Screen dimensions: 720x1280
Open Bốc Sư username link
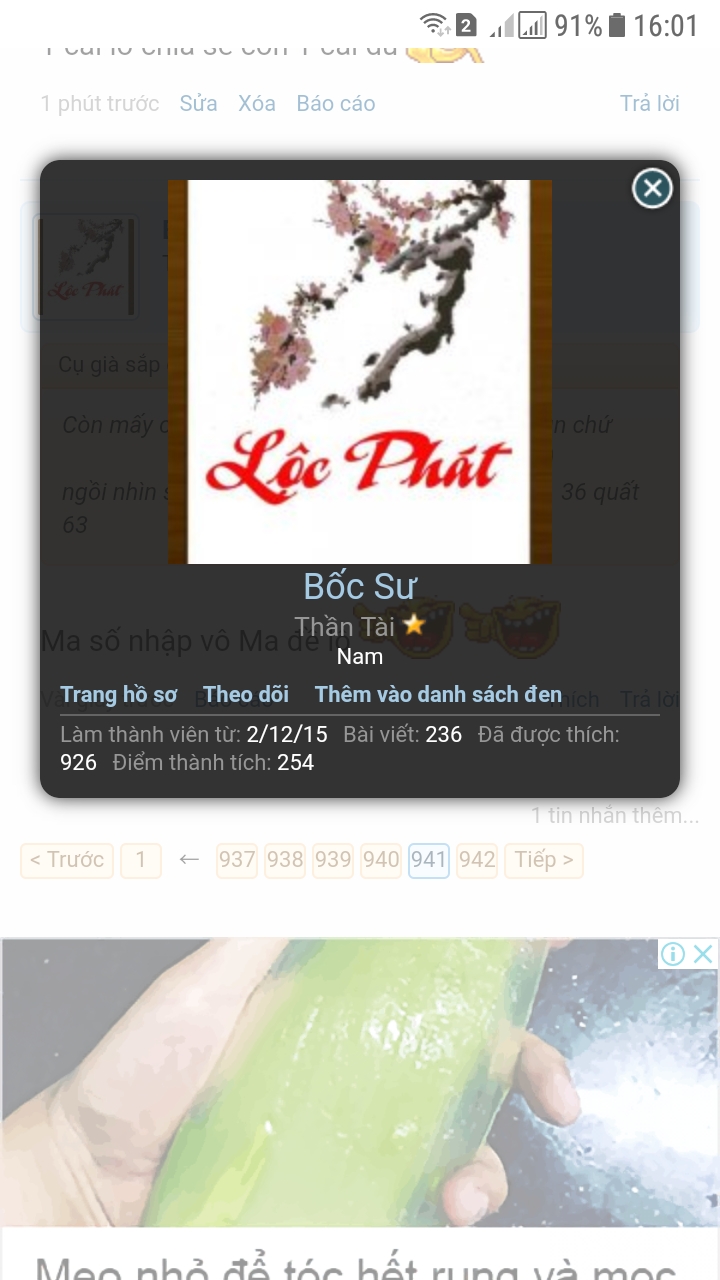(360, 586)
